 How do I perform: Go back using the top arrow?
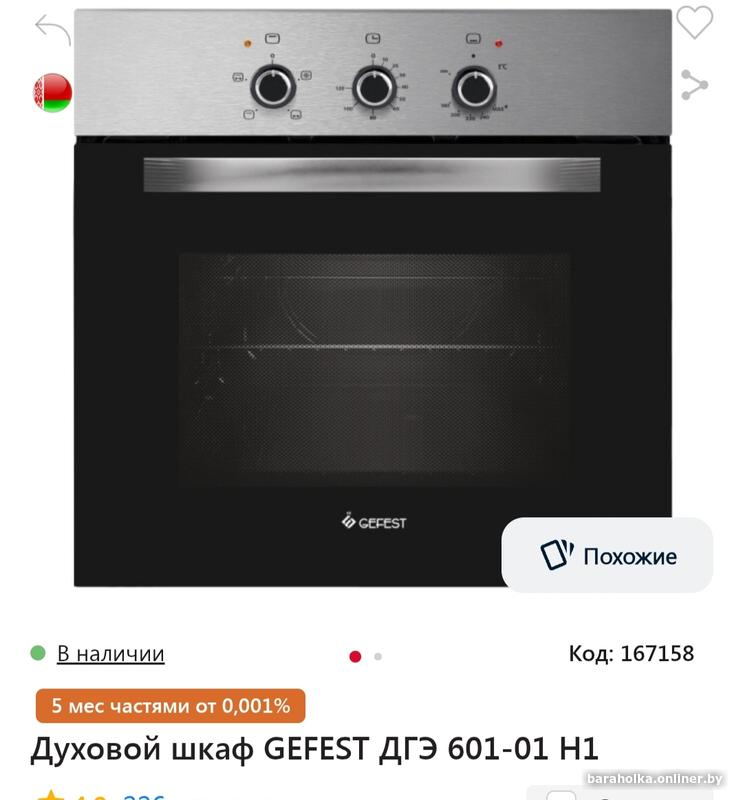point(52,29)
